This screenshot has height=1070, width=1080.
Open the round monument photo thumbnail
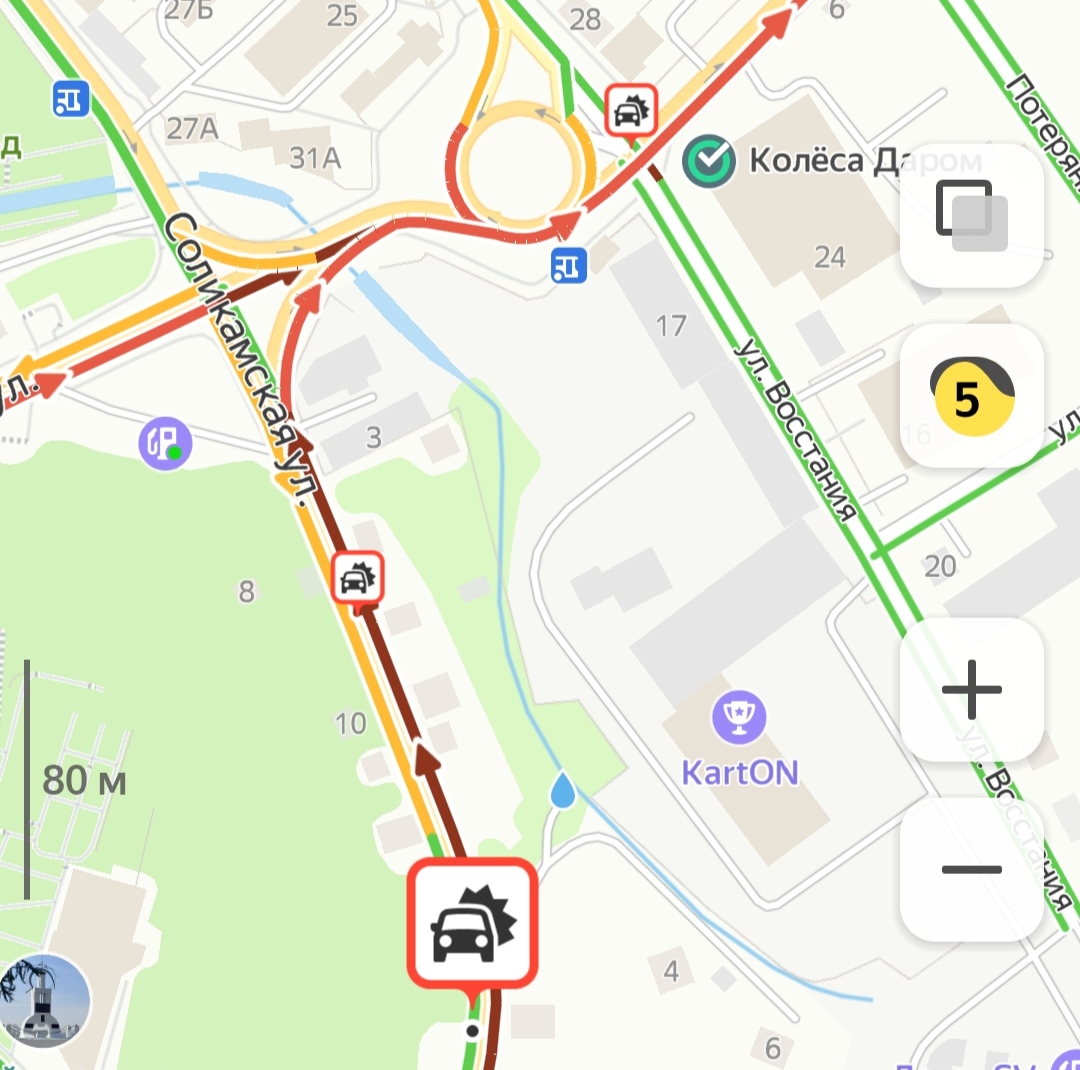[46, 1000]
